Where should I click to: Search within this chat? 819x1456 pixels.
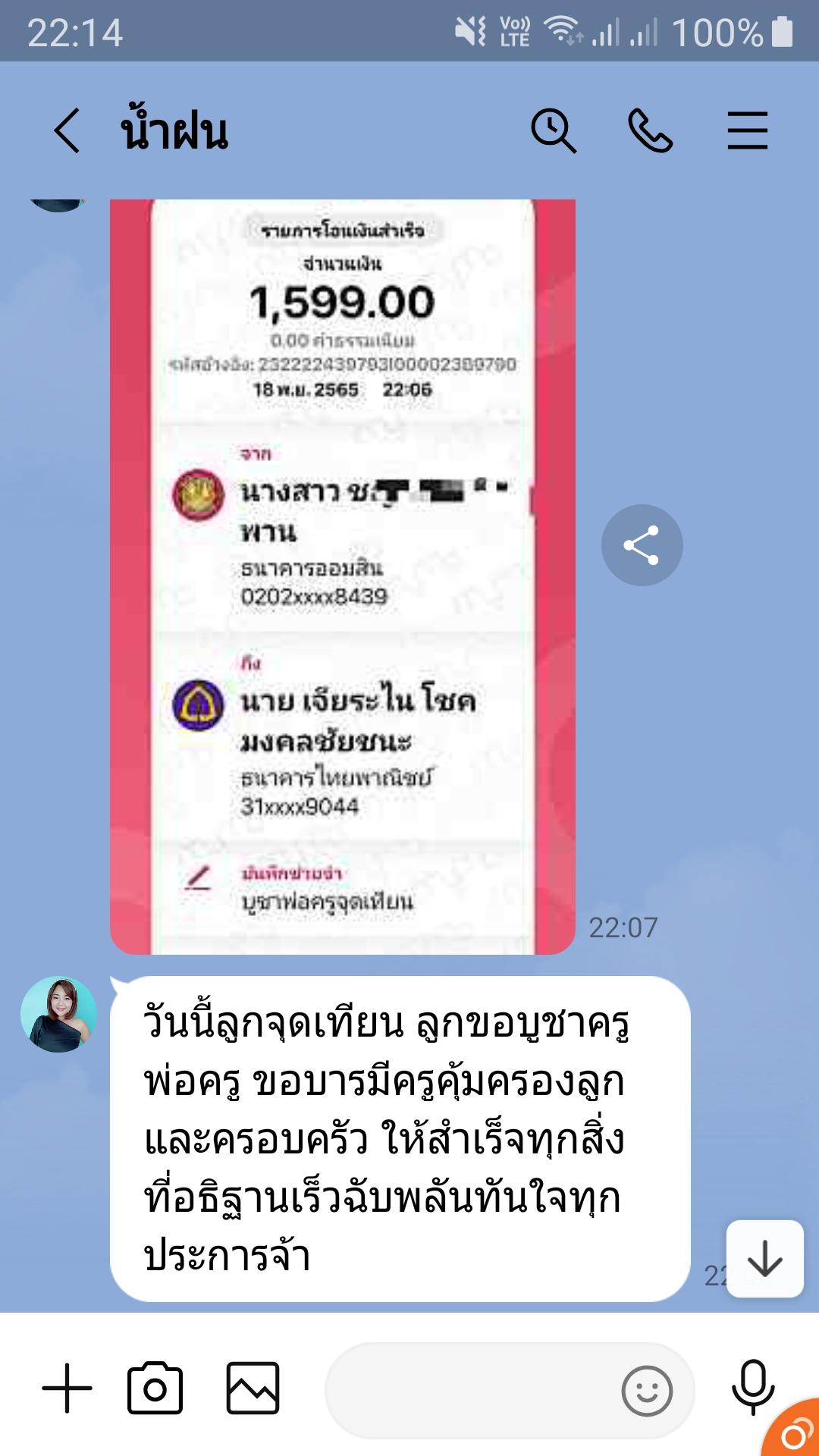tap(553, 130)
